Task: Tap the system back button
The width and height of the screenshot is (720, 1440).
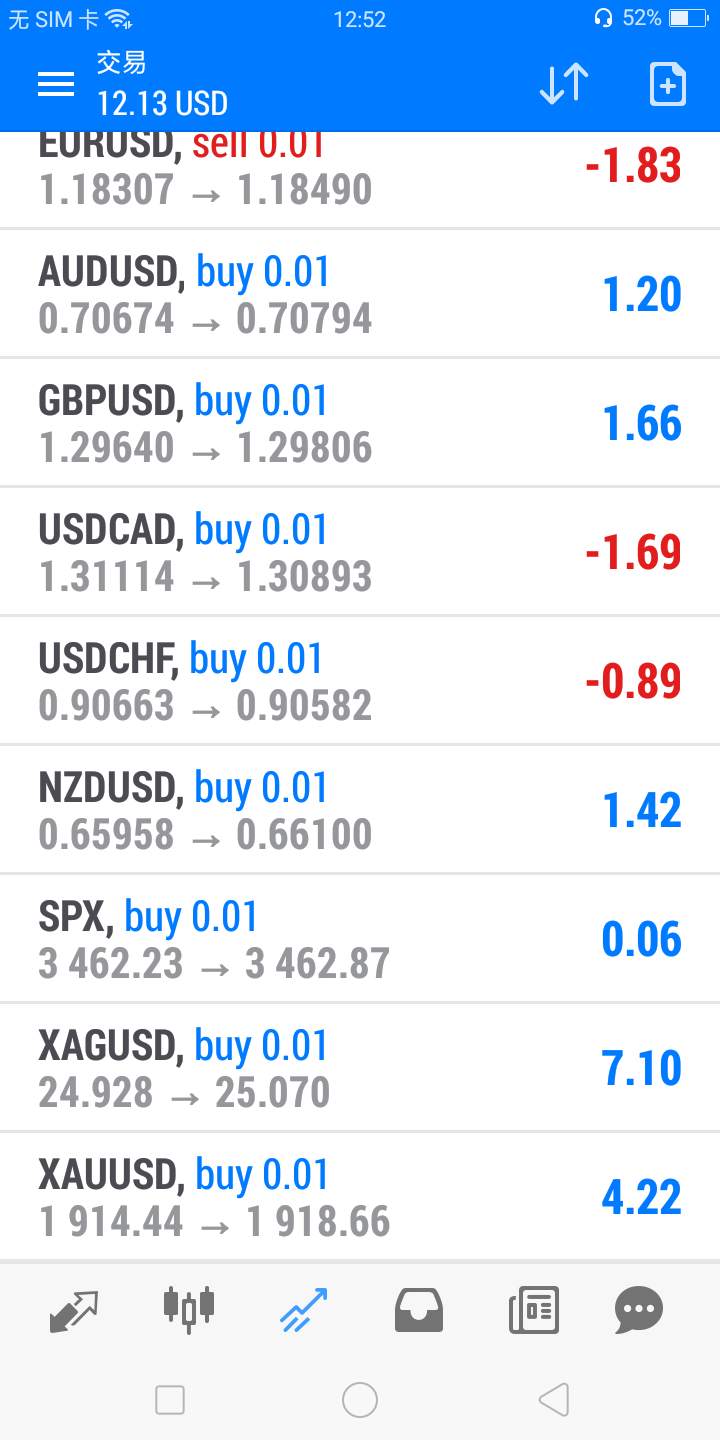Action: coord(553,1400)
